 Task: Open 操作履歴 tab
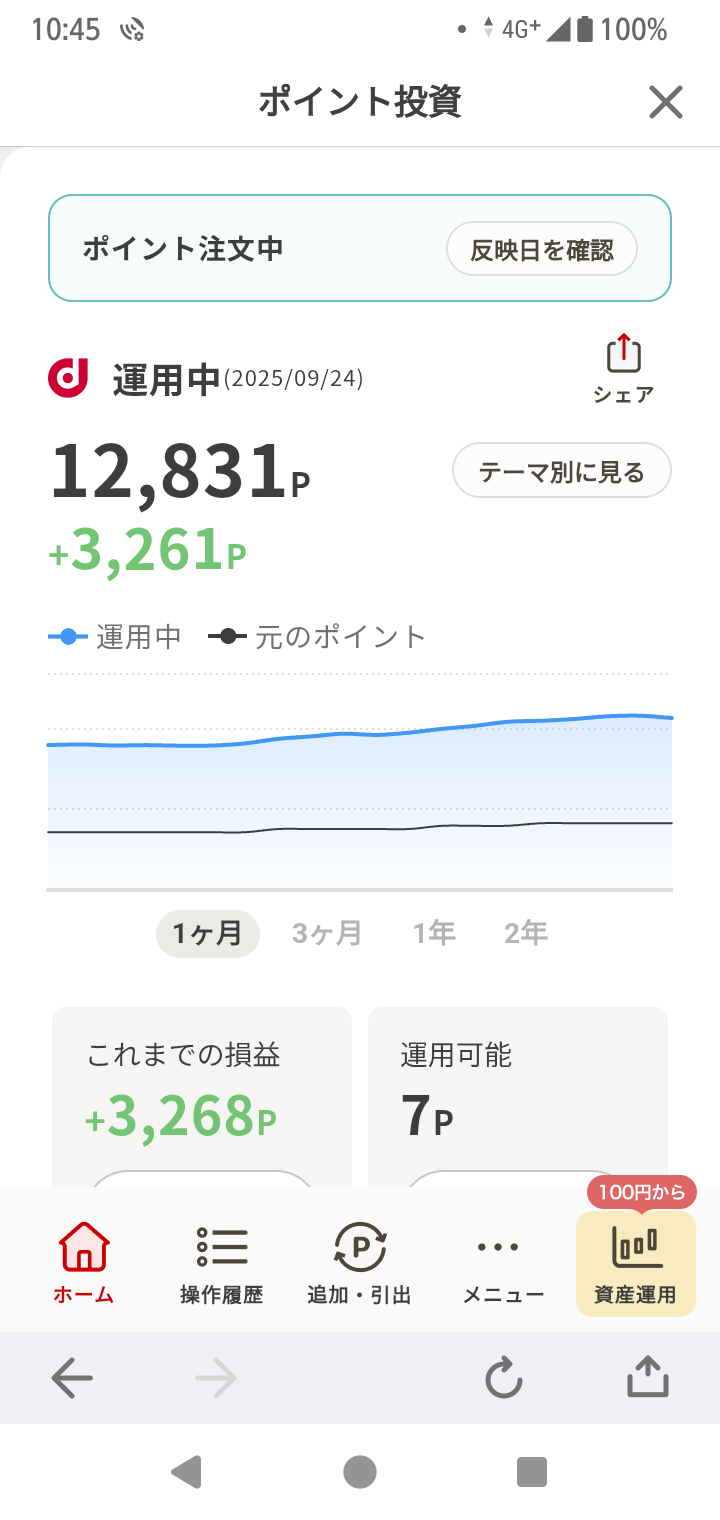point(221,1262)
